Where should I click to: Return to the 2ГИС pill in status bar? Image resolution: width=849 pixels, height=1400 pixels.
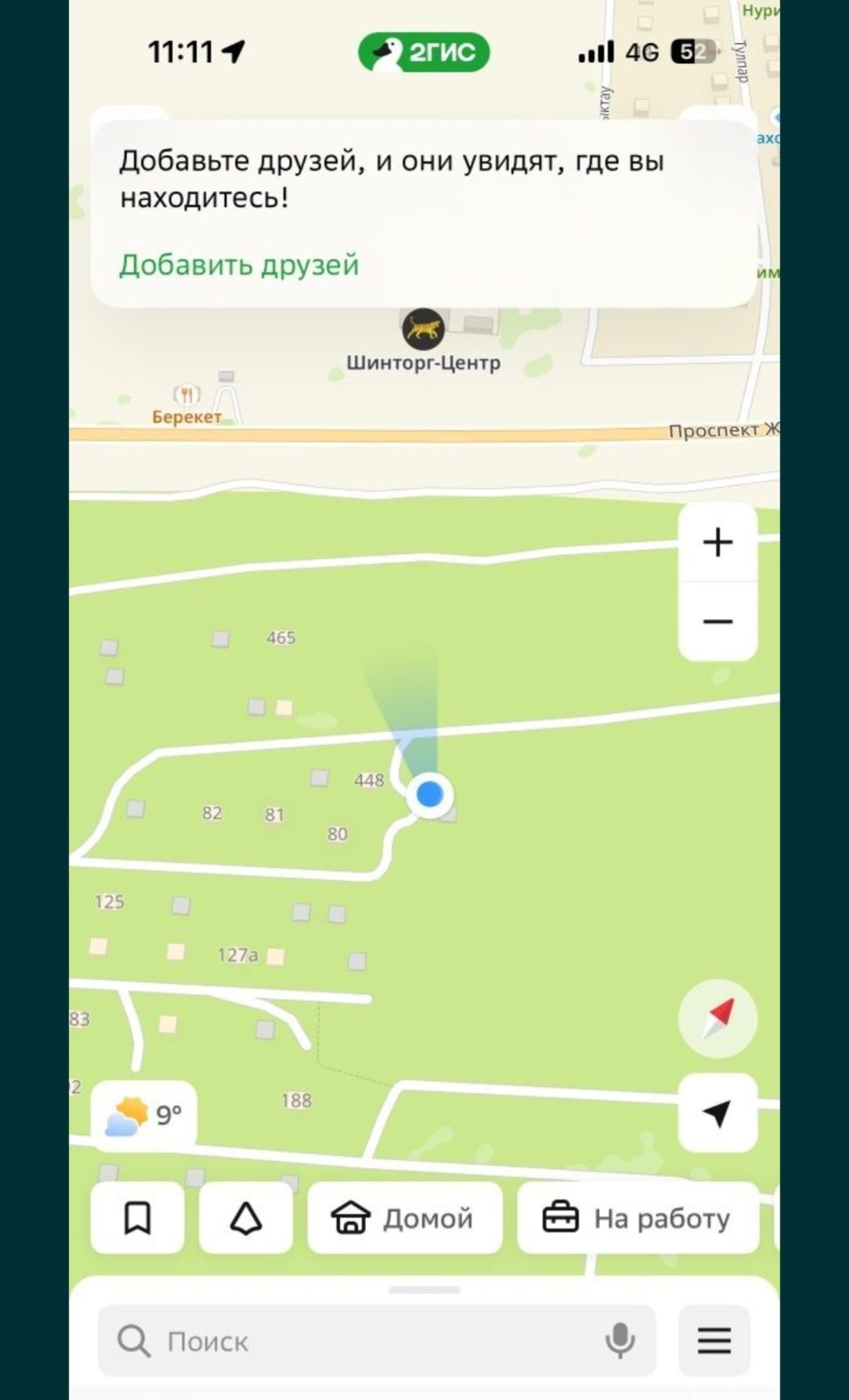pyautogui.click(x=423, y=53)
